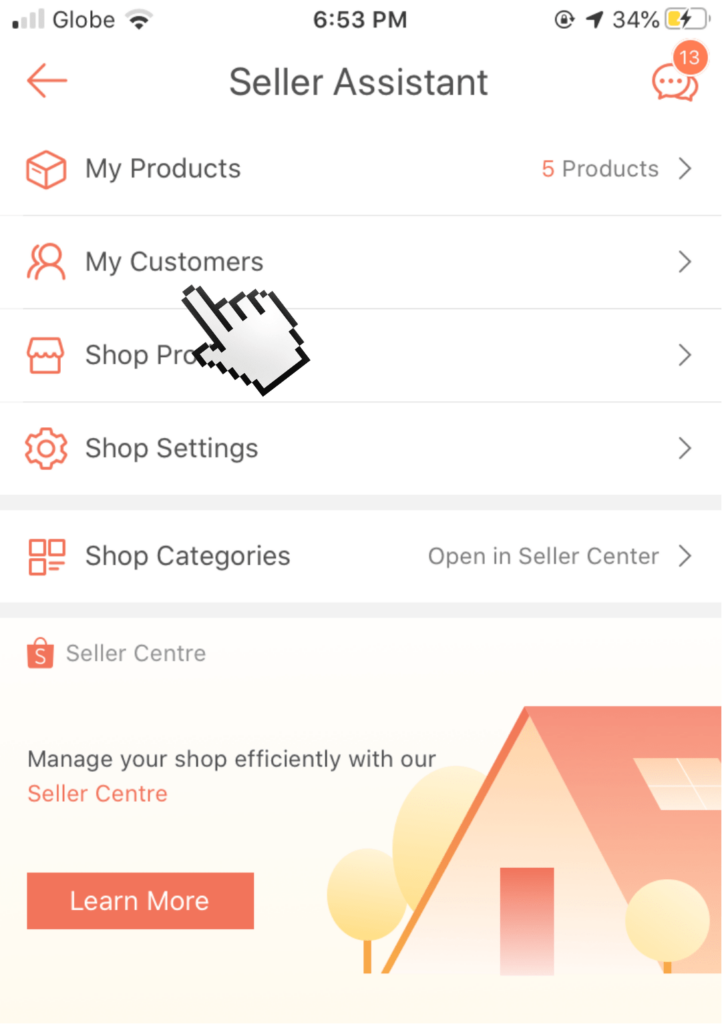The height and width of the screenshot is (1024, 722).
Task: Open My Customers
Action: tap(360, 262)
